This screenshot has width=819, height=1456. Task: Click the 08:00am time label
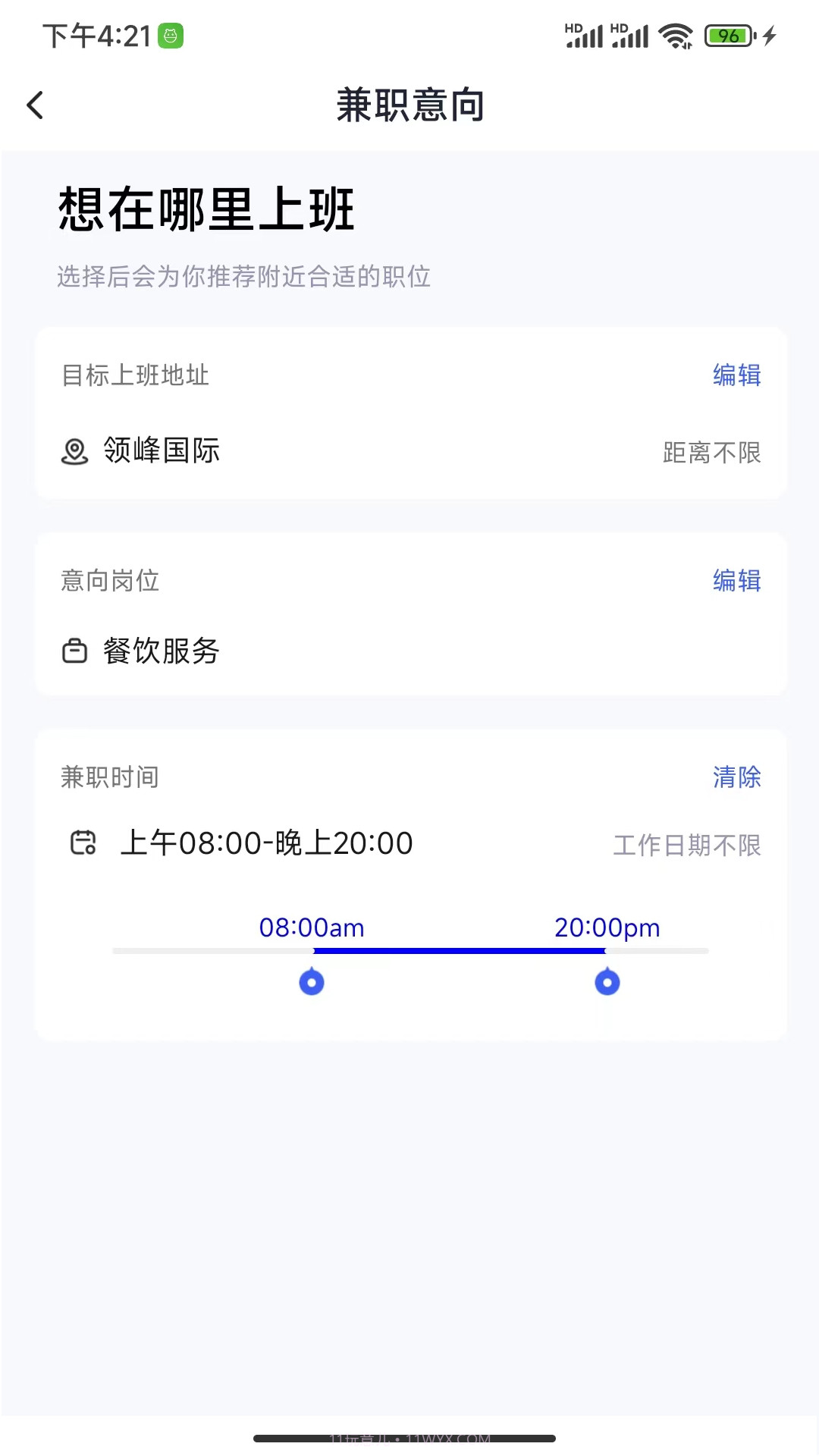[x=311, y=927]
